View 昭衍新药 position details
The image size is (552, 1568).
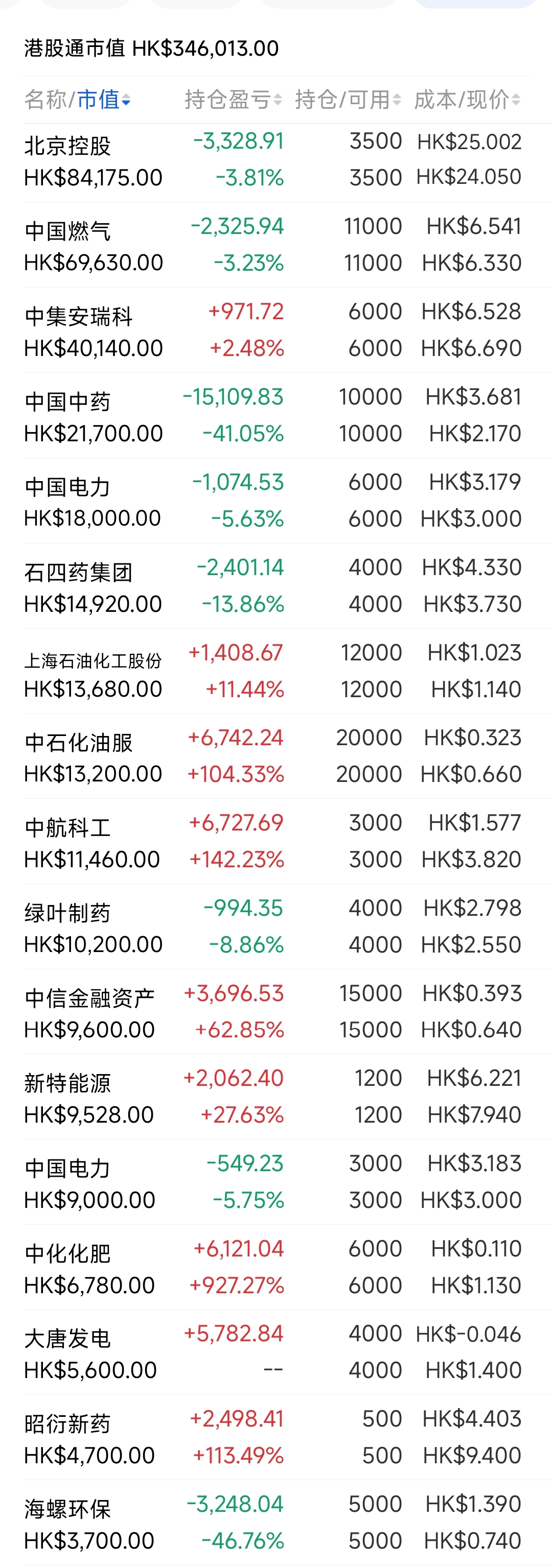tap(276, 1438)
